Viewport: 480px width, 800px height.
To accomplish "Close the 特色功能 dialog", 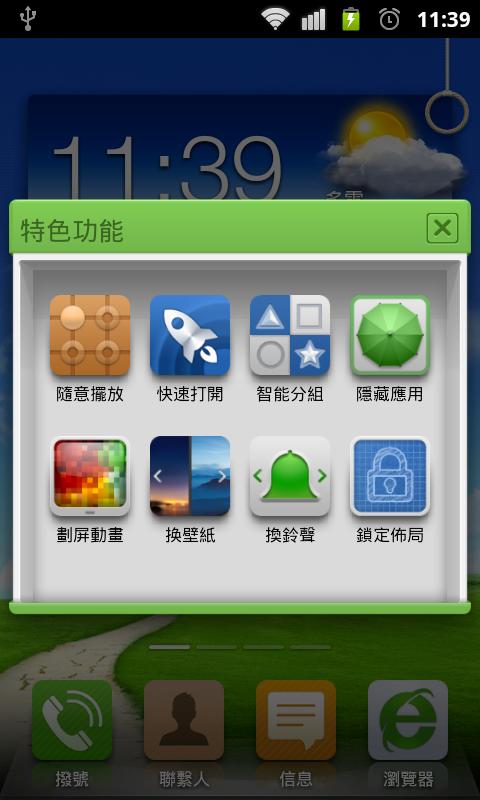I will (x=442, y=228).
